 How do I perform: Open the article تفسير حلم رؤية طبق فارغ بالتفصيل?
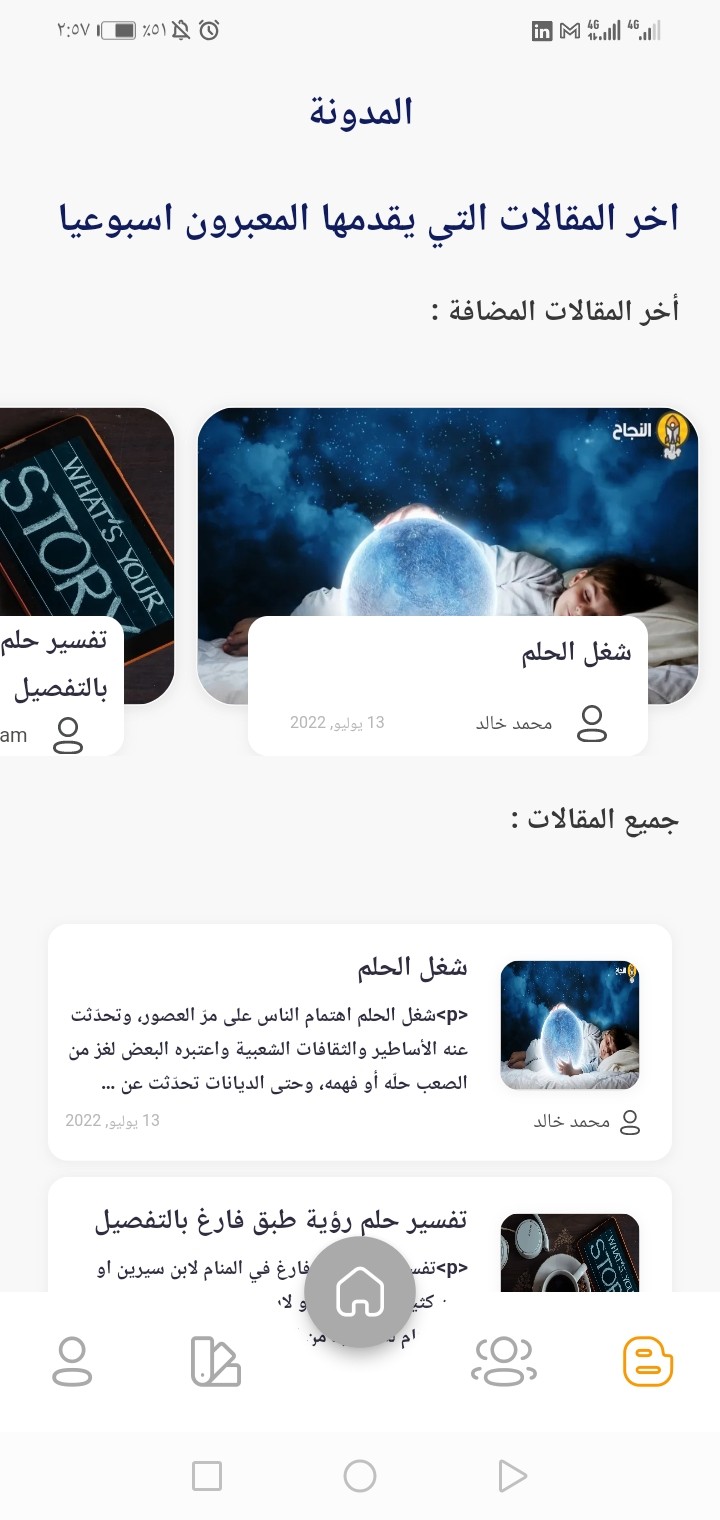[x=360, y=1235]
